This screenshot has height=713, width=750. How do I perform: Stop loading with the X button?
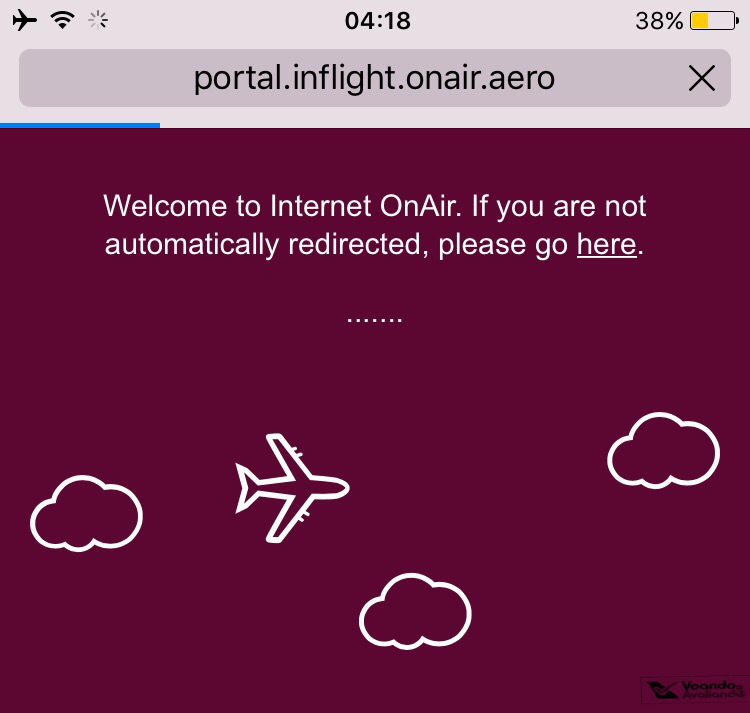pyautogui.click(x=702, y=78)
